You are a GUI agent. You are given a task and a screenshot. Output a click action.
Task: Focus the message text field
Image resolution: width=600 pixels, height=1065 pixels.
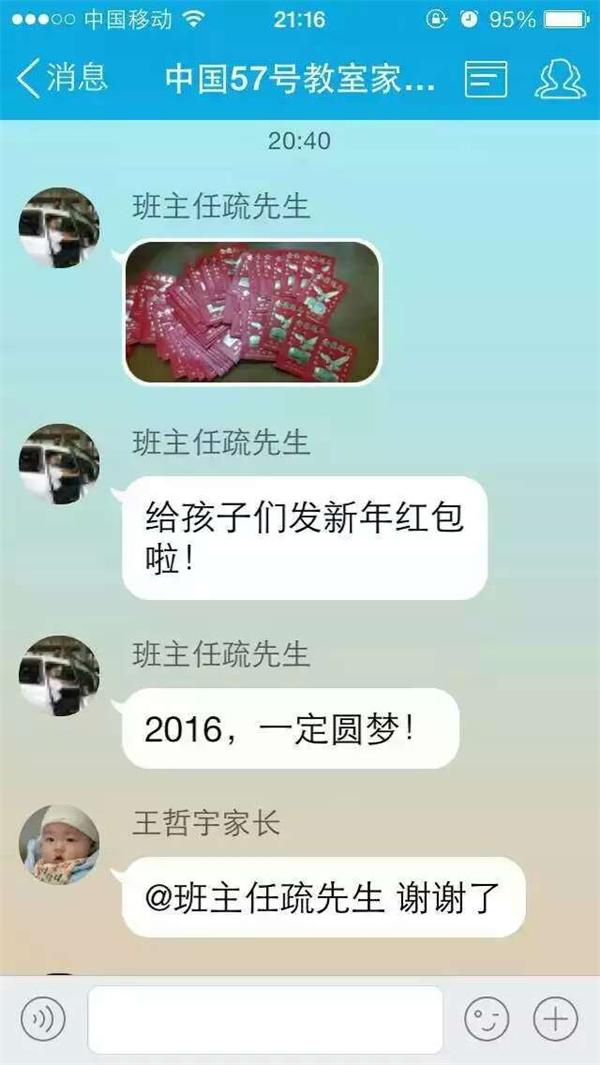[x=265, y=1019]
